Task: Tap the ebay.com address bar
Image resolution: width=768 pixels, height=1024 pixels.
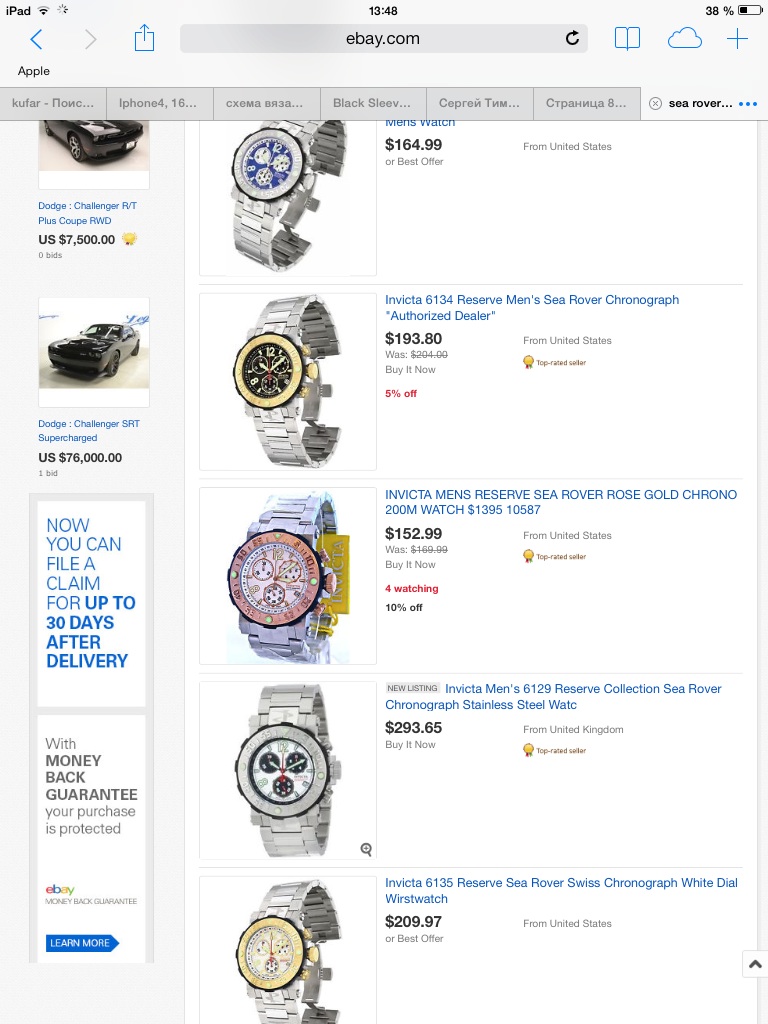Action: pyautogui.click(x=383, y=39)
